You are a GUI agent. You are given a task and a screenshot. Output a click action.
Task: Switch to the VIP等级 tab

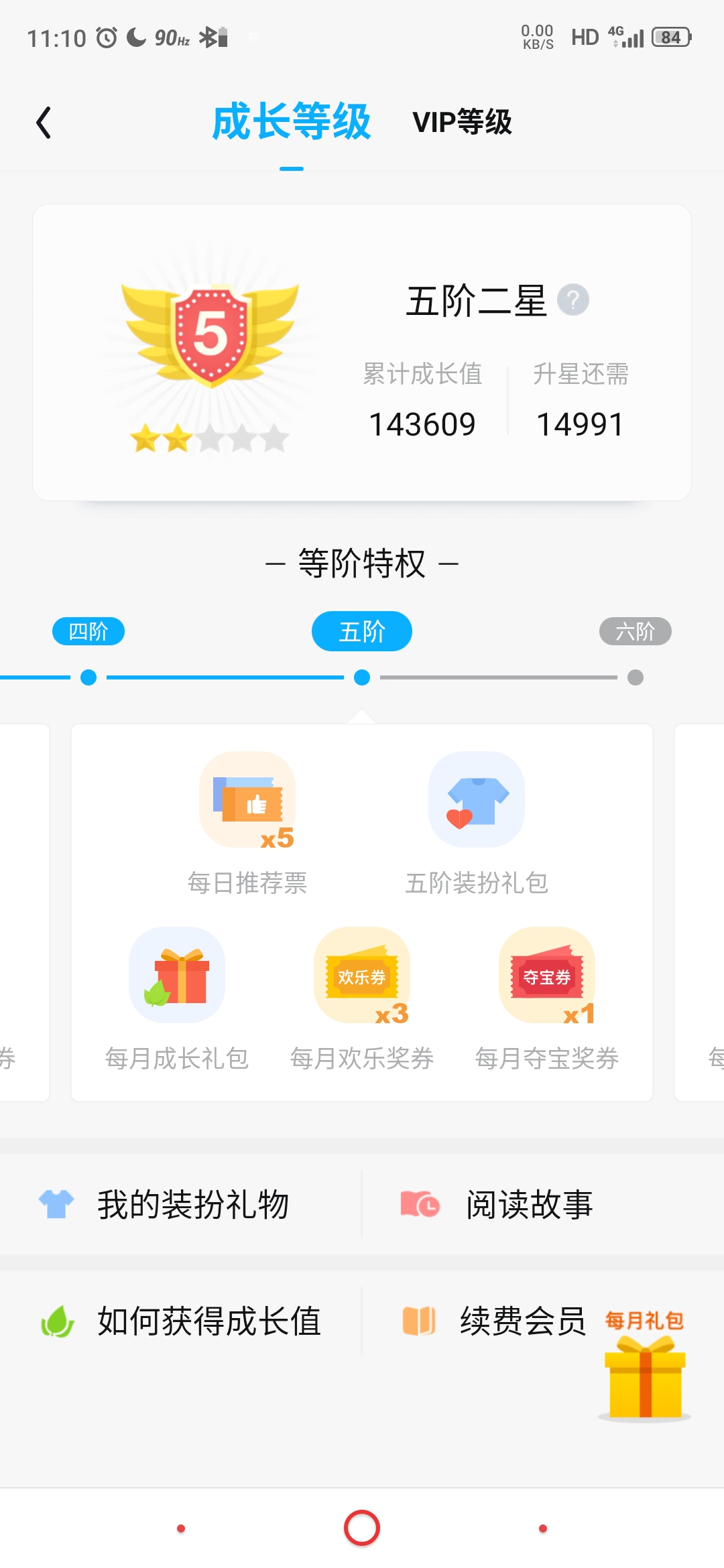(462, 123)
